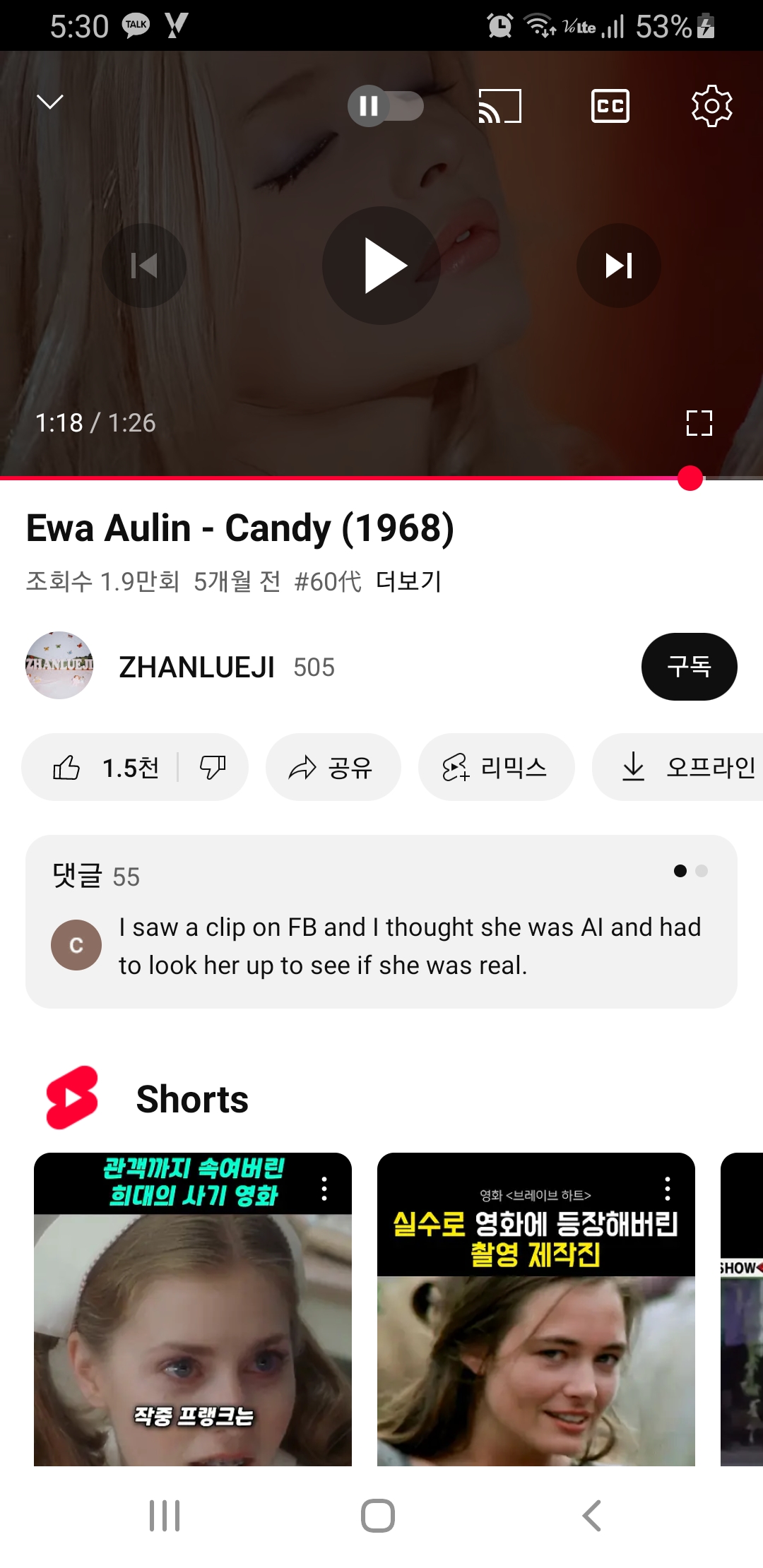Like the video with 1.5천 likes
This screenshot has height=1568, width=763.
tap(106, 767)
